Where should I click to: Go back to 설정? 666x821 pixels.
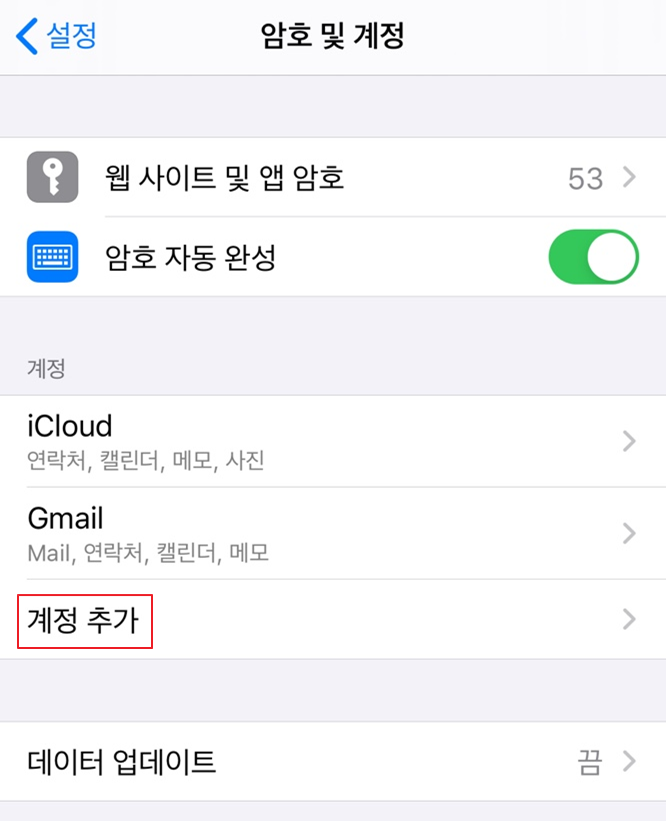click(57, 37)
